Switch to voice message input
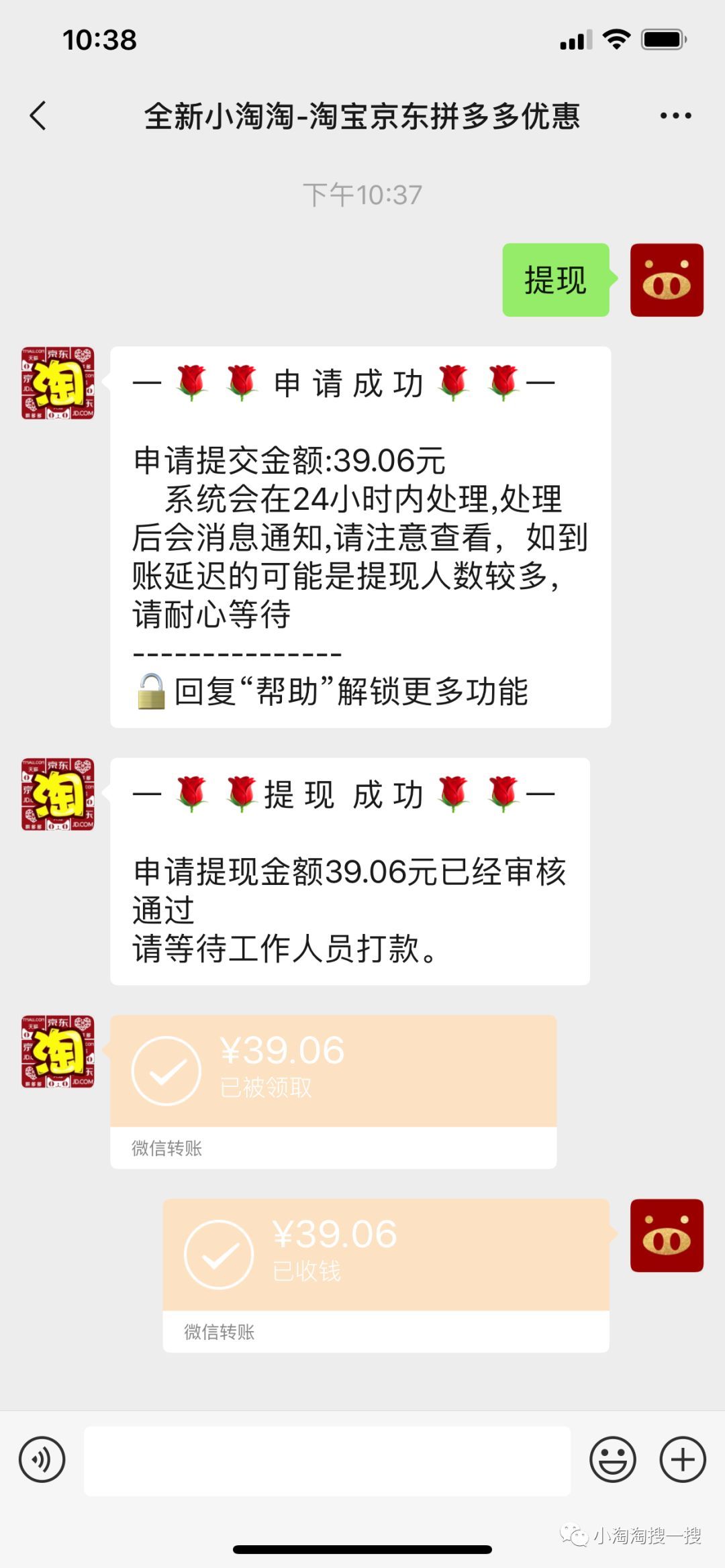This screenshot has height=1568, width=725. [x=42, y=1459]
